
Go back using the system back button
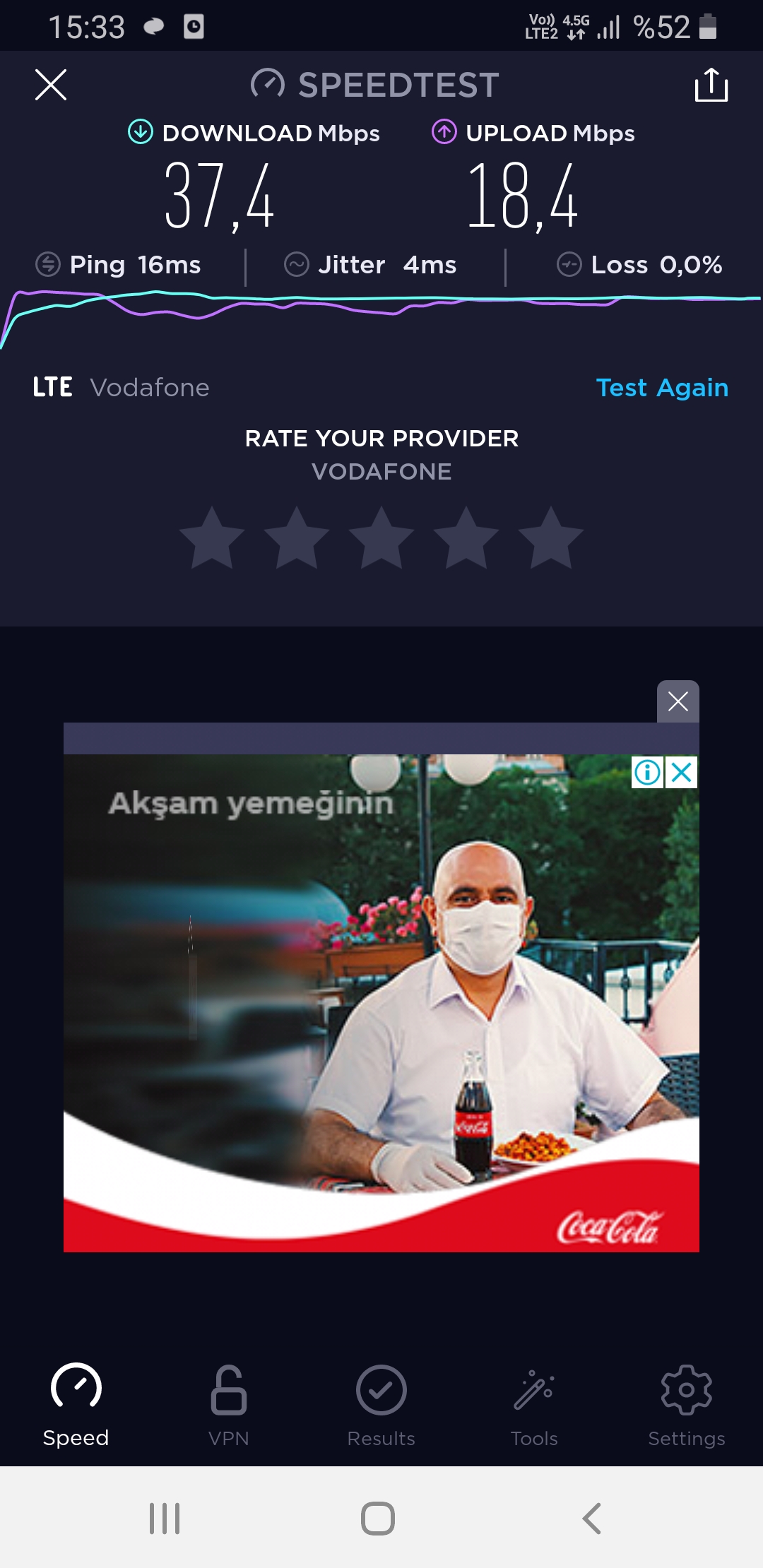click(x=592, y=1518)
